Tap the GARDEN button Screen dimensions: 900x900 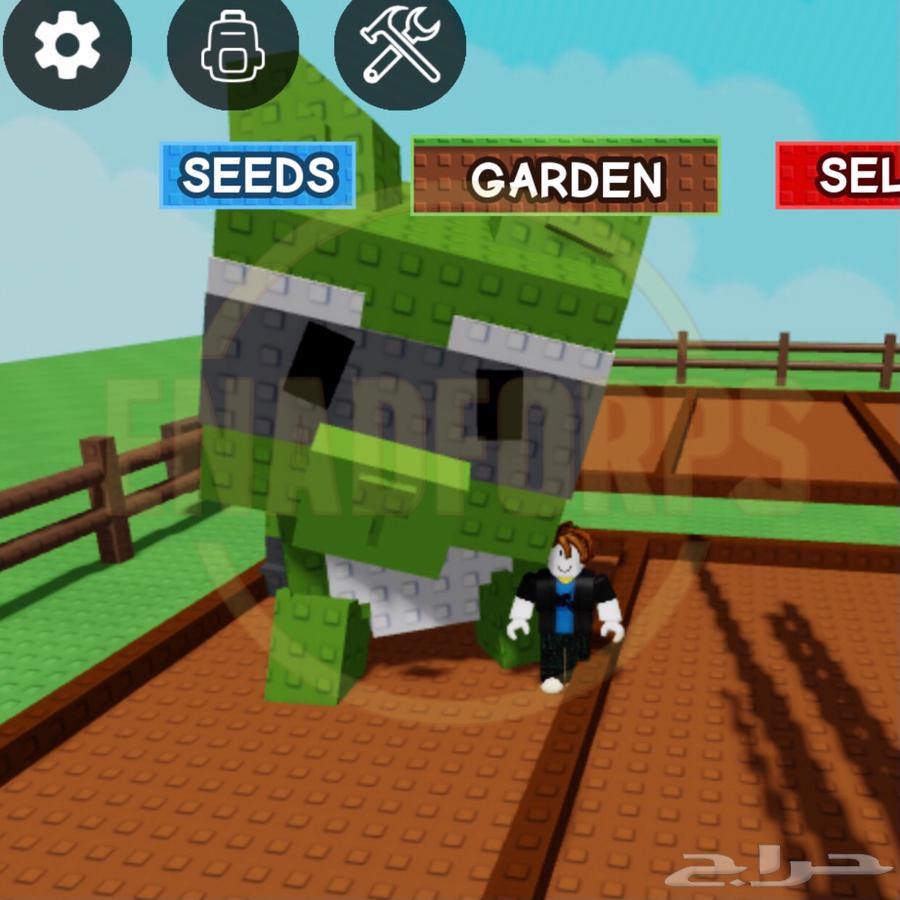coord(565,177)
